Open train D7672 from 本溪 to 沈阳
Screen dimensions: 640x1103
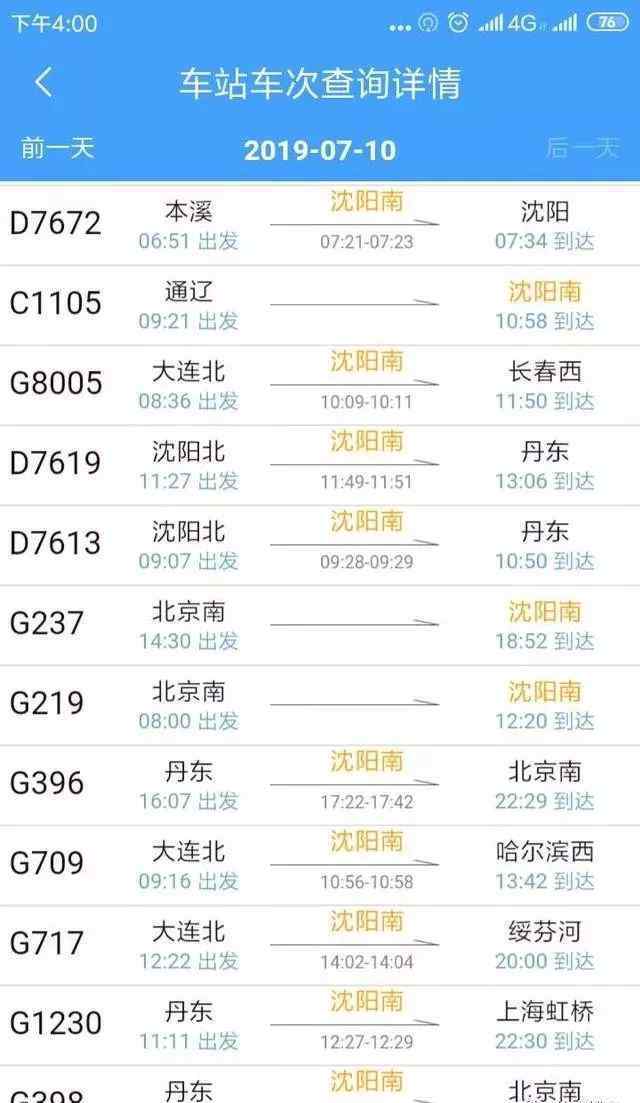tap(320, 225)
